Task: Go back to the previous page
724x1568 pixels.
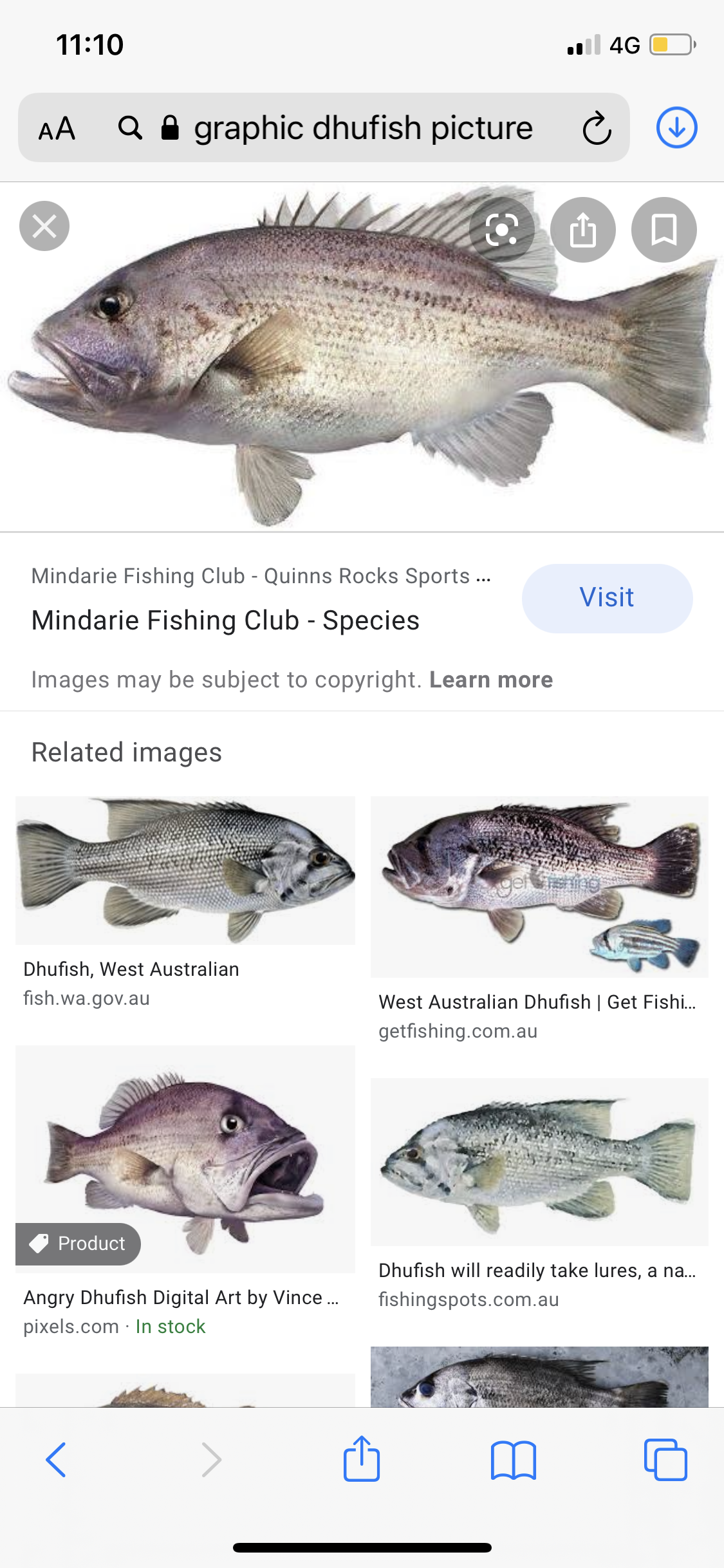Action: tap(56, 1460)
